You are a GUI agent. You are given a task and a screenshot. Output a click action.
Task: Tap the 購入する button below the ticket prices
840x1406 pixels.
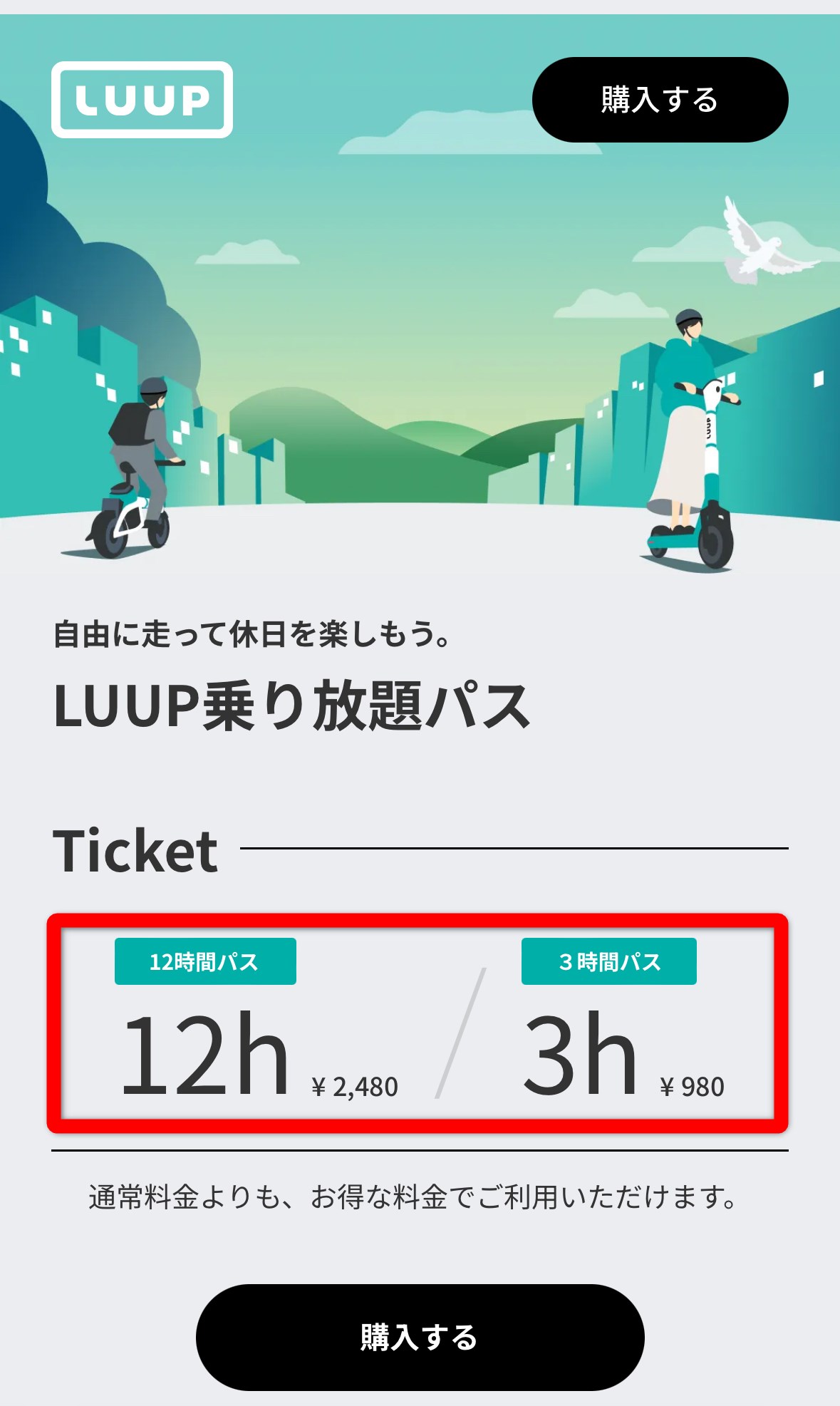coord(420,1337)
